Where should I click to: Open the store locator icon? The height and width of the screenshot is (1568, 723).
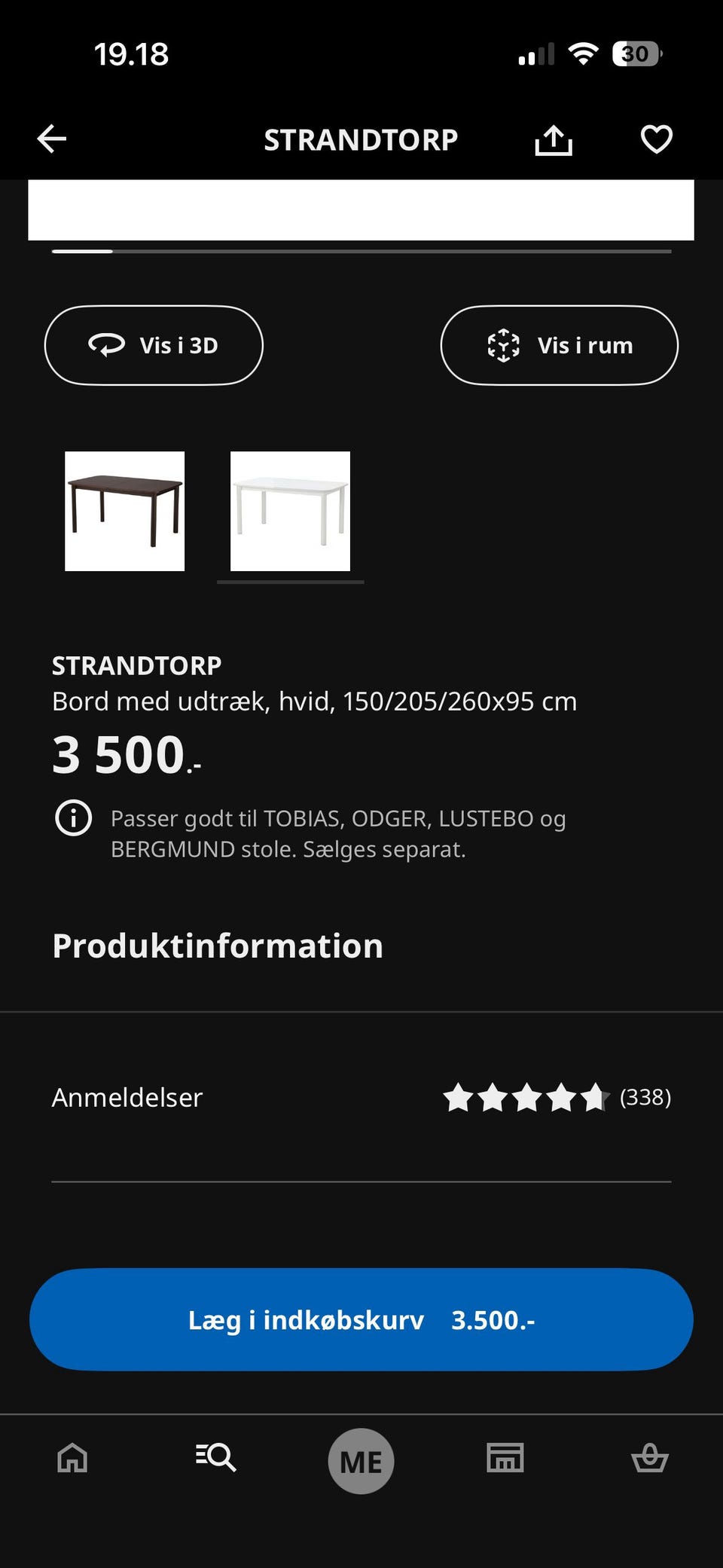[505, 1459]
